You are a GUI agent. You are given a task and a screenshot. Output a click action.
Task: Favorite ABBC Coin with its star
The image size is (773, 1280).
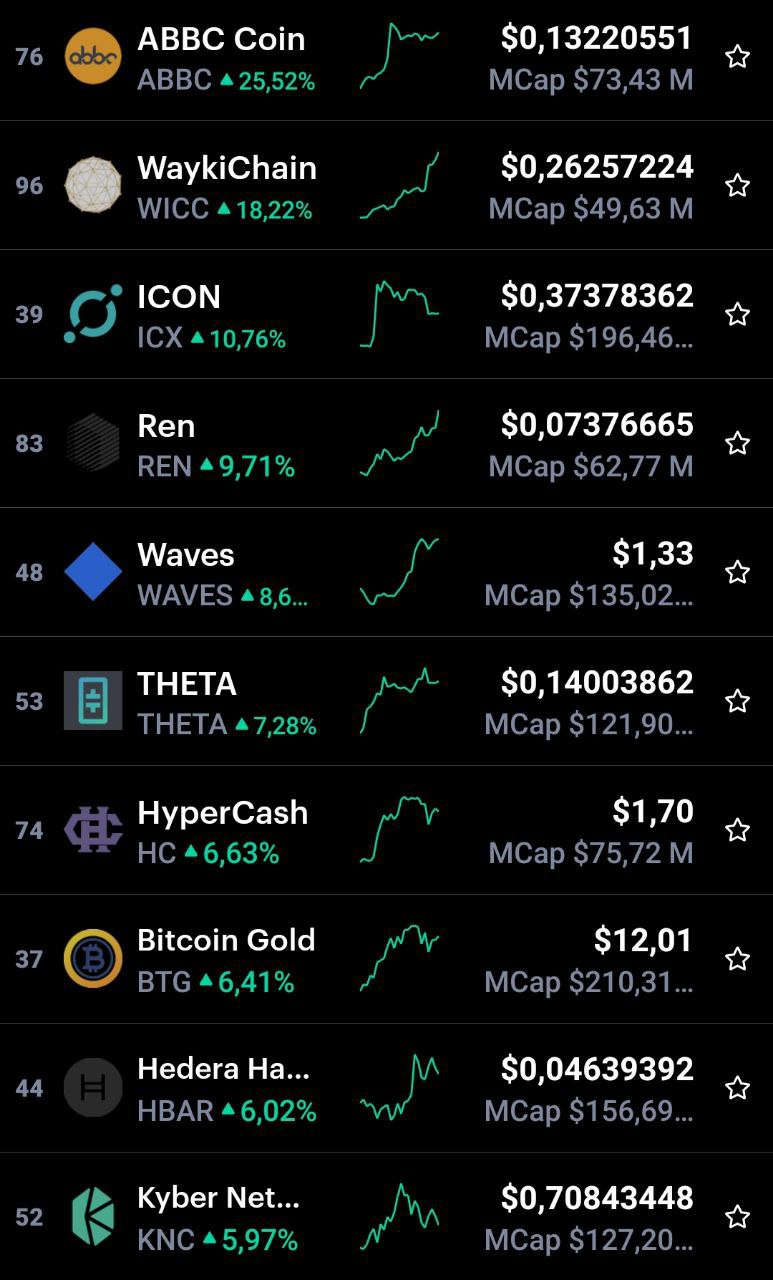(x=737, y=57)
